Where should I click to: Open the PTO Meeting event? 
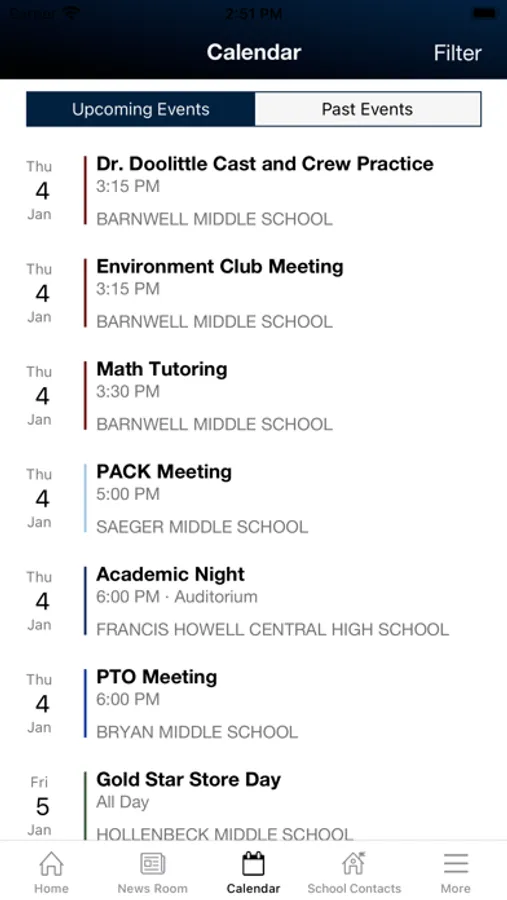pos(253,704)
